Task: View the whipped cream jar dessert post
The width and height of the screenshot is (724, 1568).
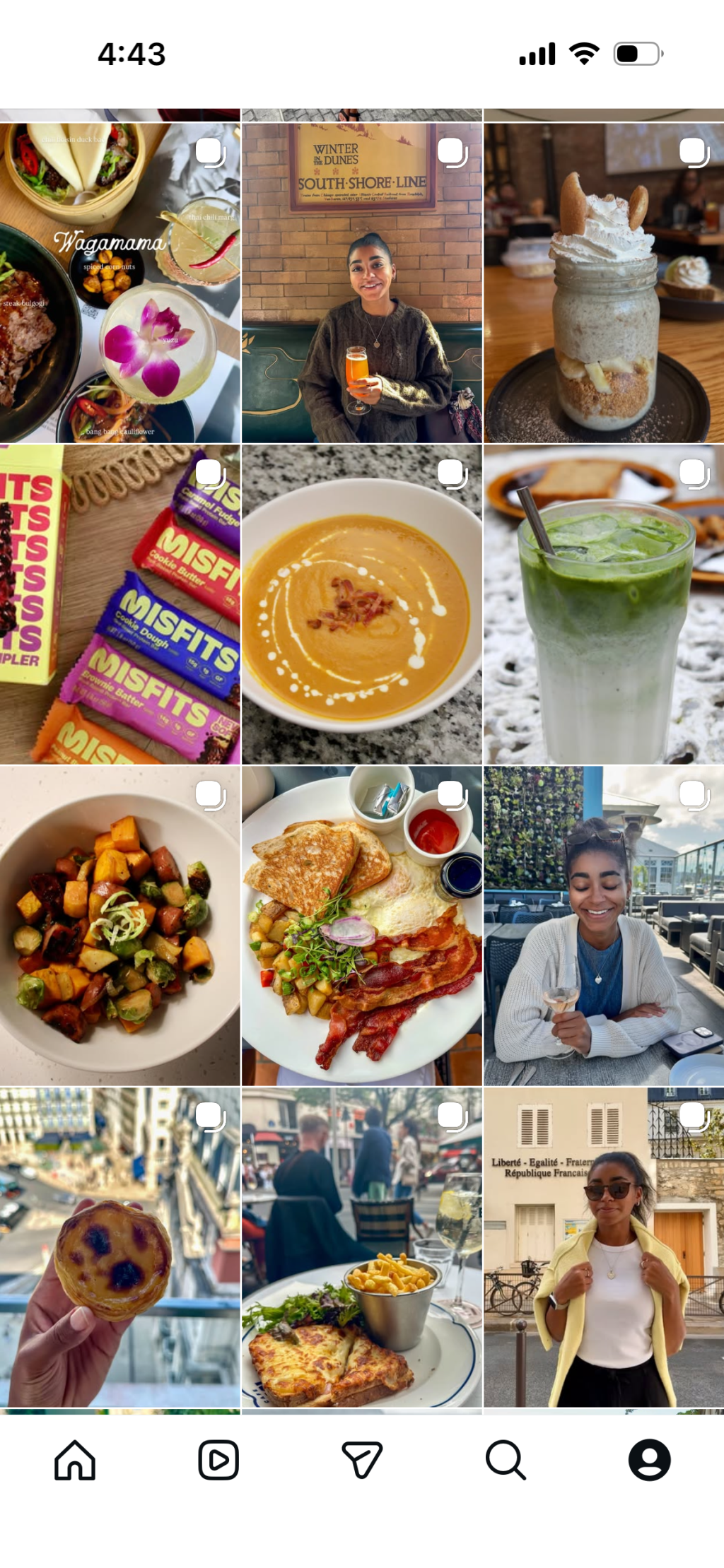Action: click(604, 283)
